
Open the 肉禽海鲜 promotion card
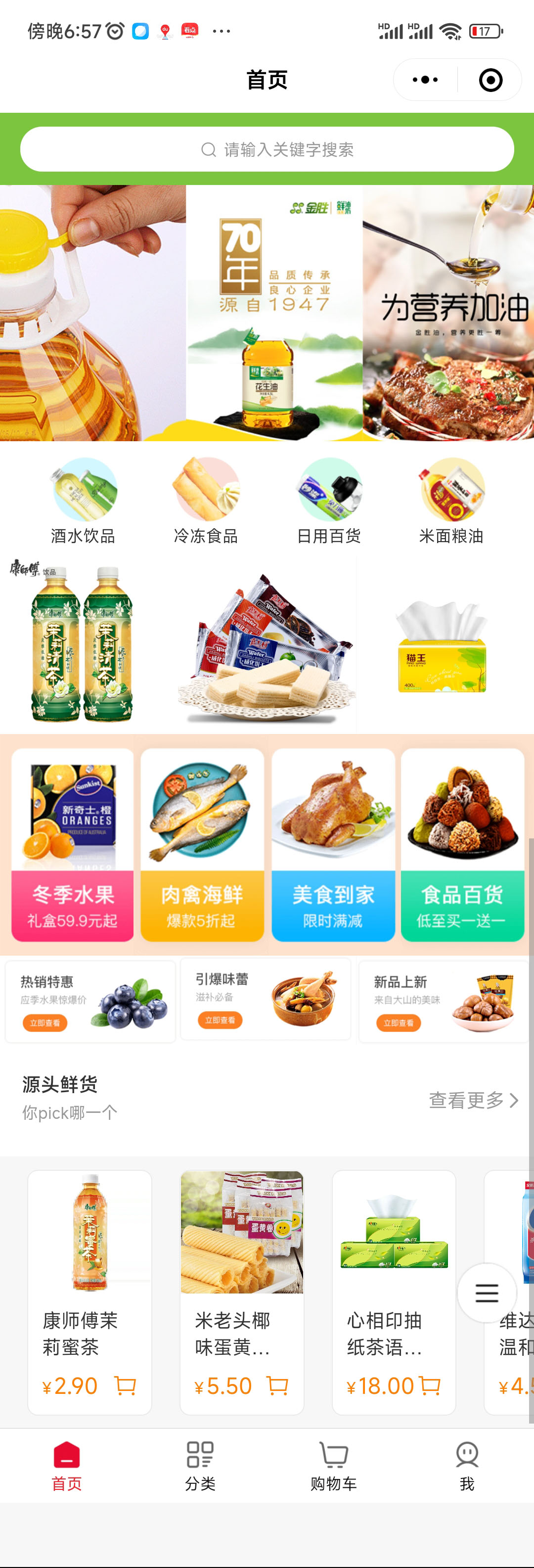click(x=202, y=845)
